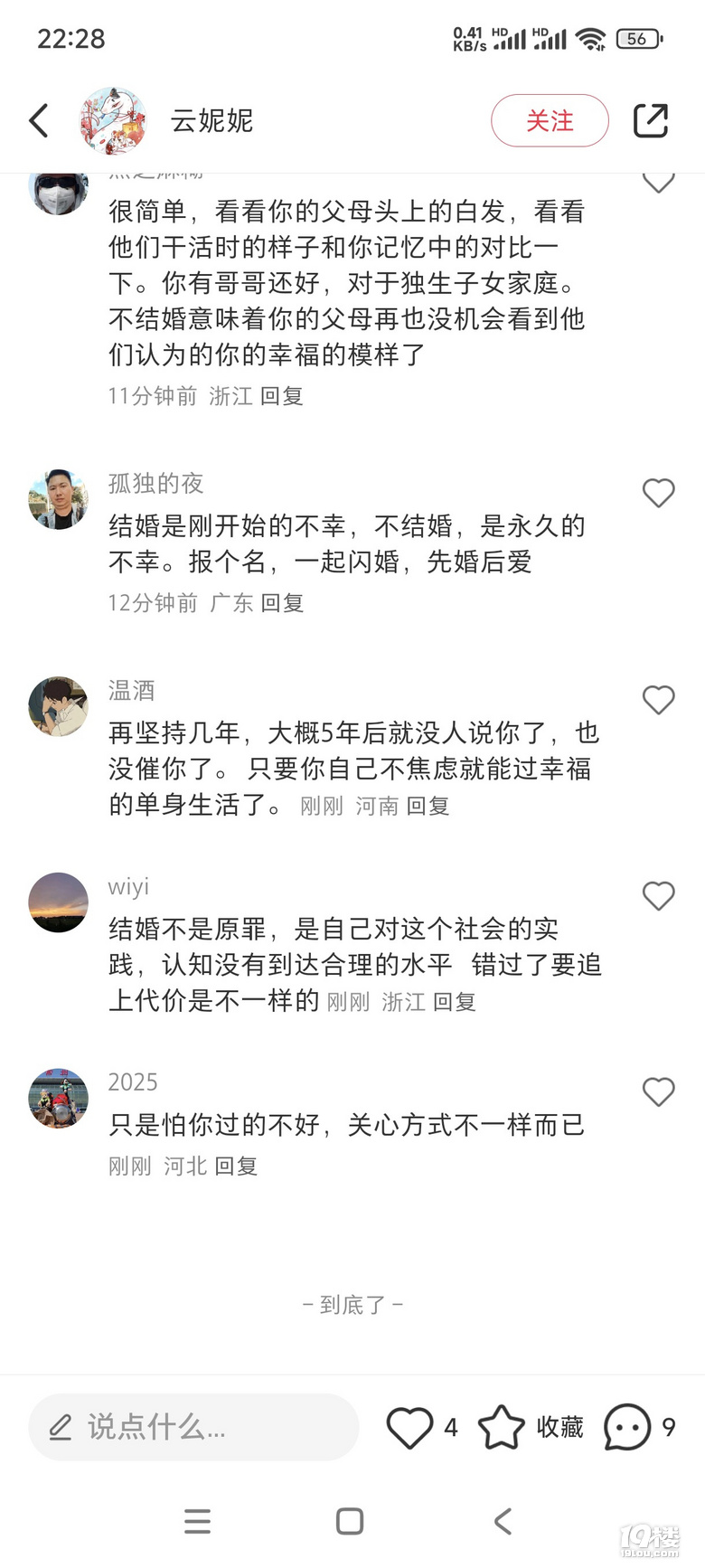
Task: Reply to wiyi's comment
Action: (x=454, y=1002)
